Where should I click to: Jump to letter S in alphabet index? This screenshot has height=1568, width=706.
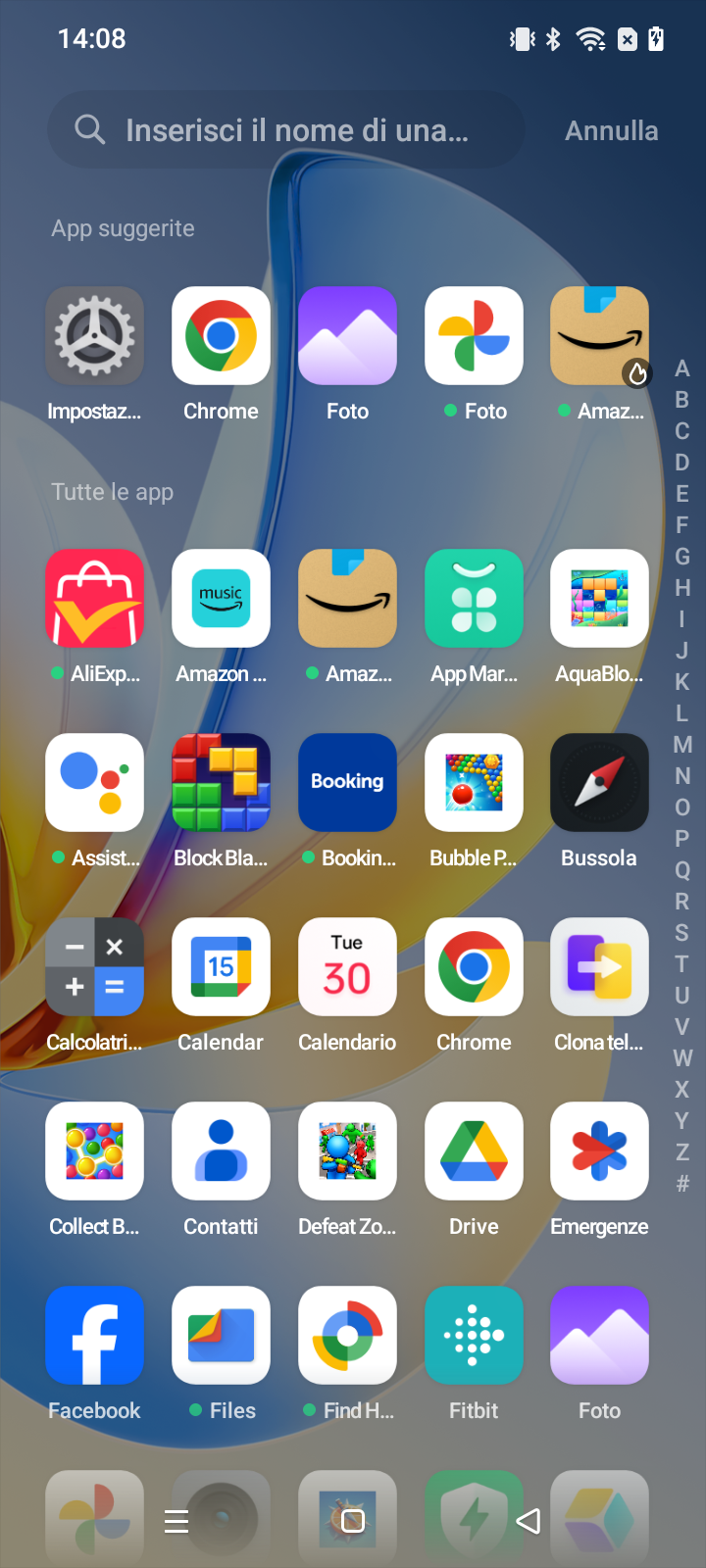coord(681,933)
